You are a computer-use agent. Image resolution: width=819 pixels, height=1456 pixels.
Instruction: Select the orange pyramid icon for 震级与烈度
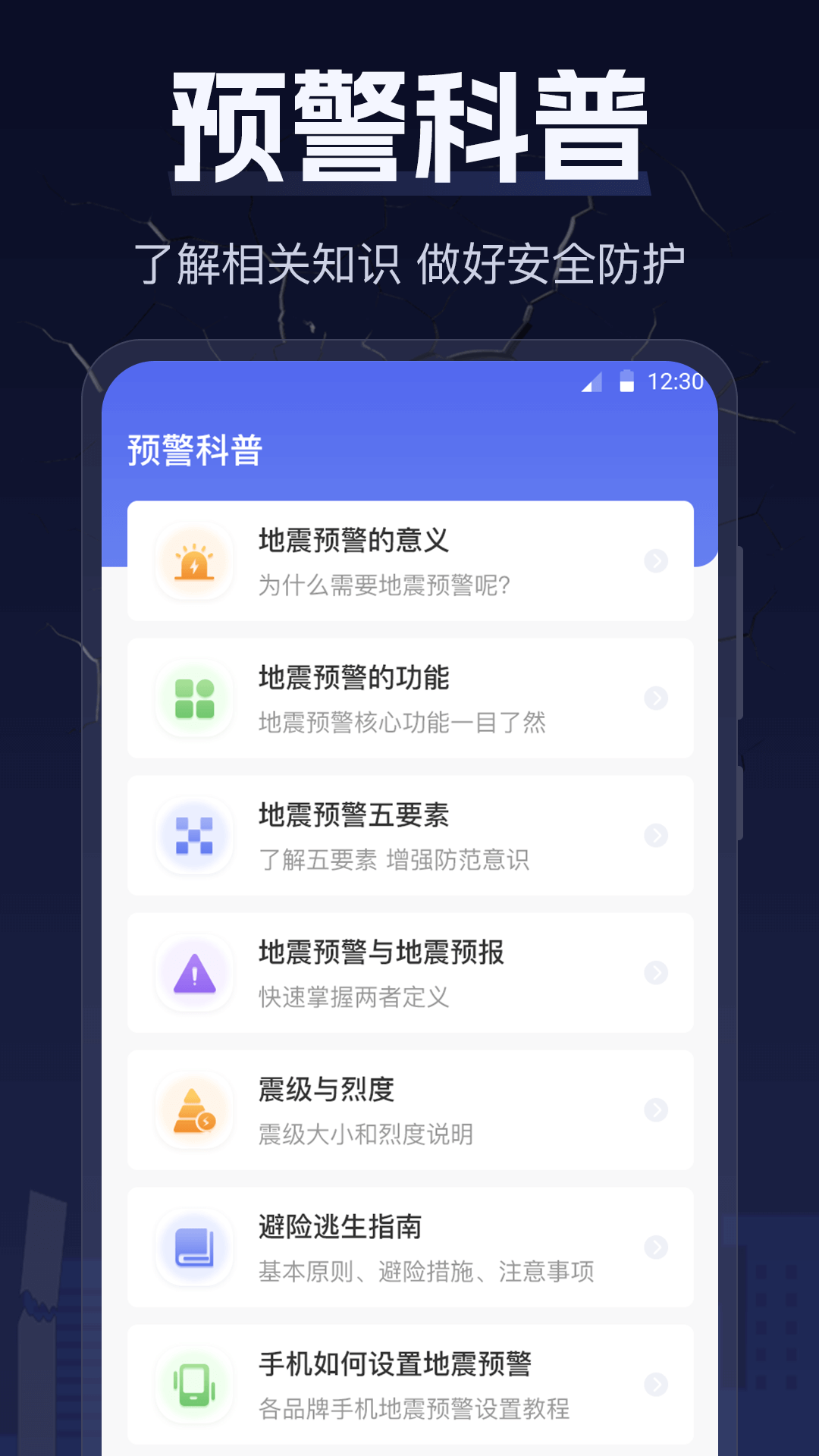coord(195,1110)
